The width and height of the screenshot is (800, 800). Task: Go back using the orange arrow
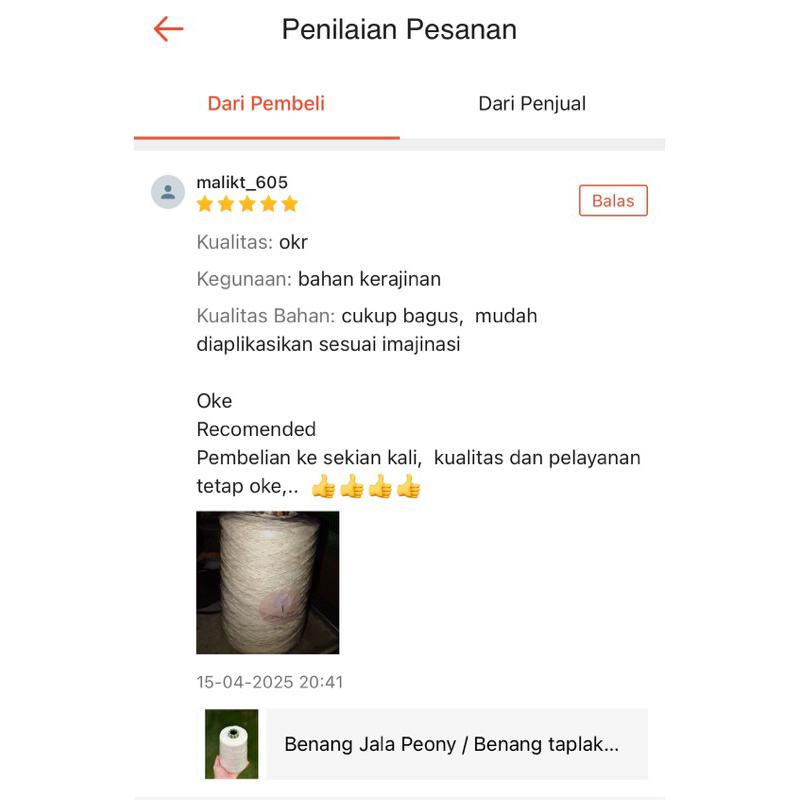168,29
